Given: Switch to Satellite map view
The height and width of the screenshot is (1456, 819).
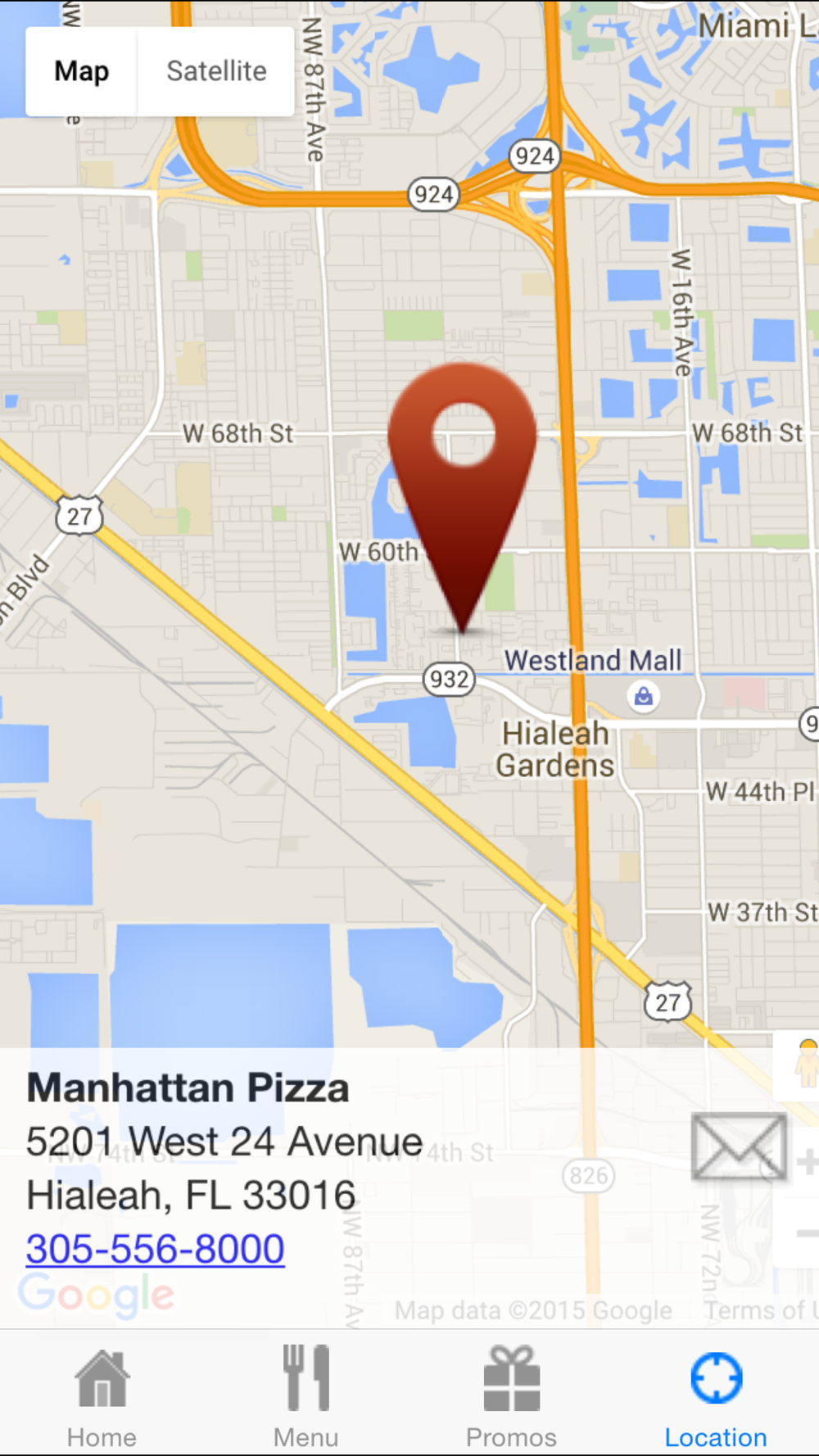Looking at the screenshot, I should point(216,71).
